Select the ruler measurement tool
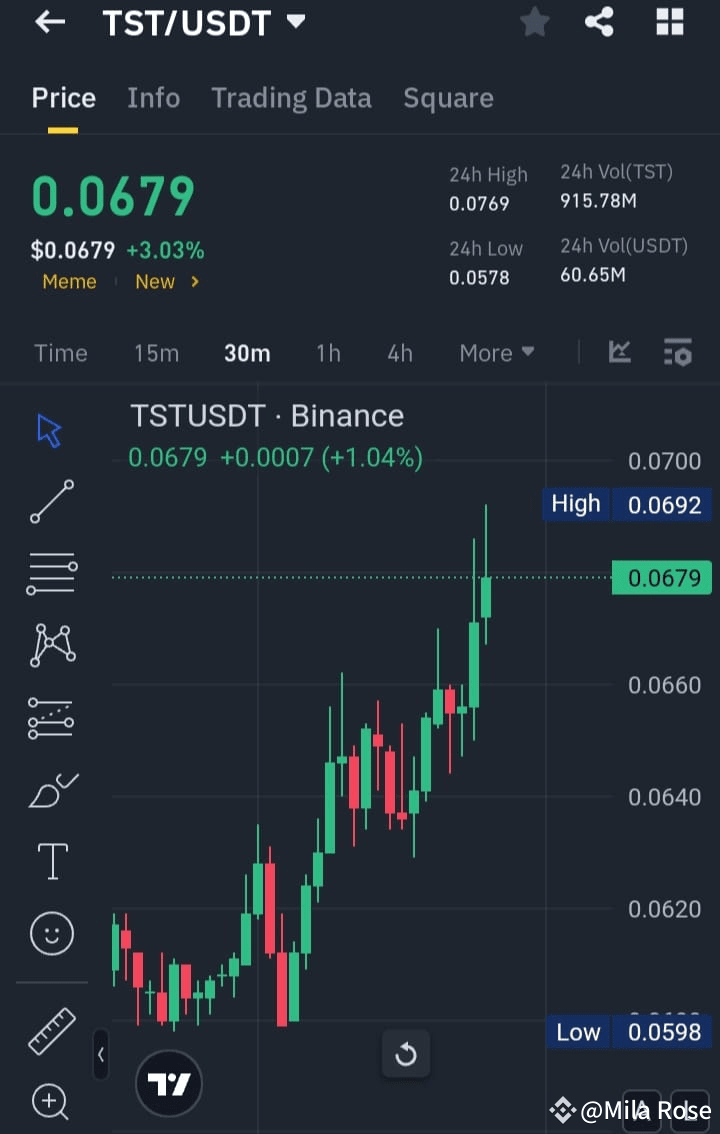Screen dimensions: 720x1134 pyautogui.click(x=50, y=1029)
